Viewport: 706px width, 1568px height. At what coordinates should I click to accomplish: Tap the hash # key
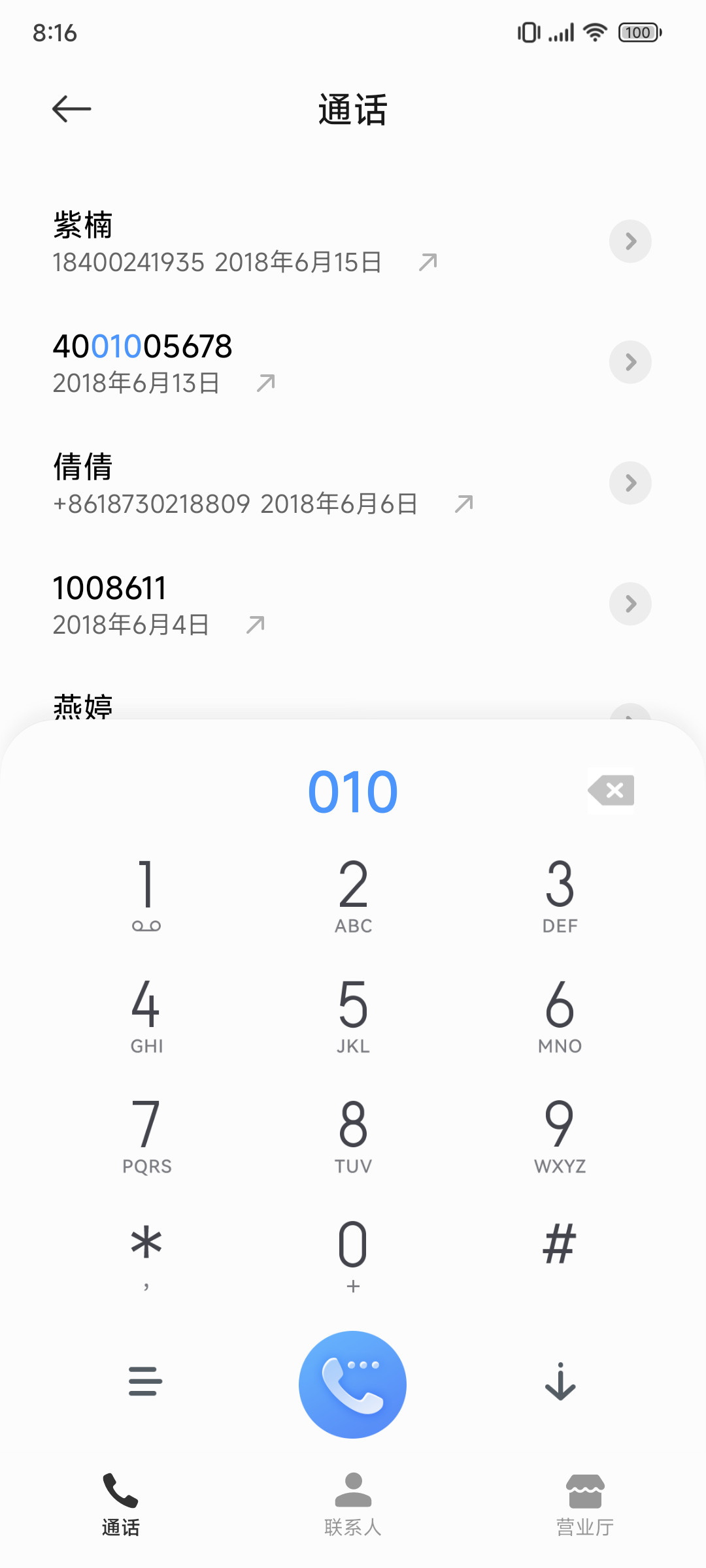560,1245
